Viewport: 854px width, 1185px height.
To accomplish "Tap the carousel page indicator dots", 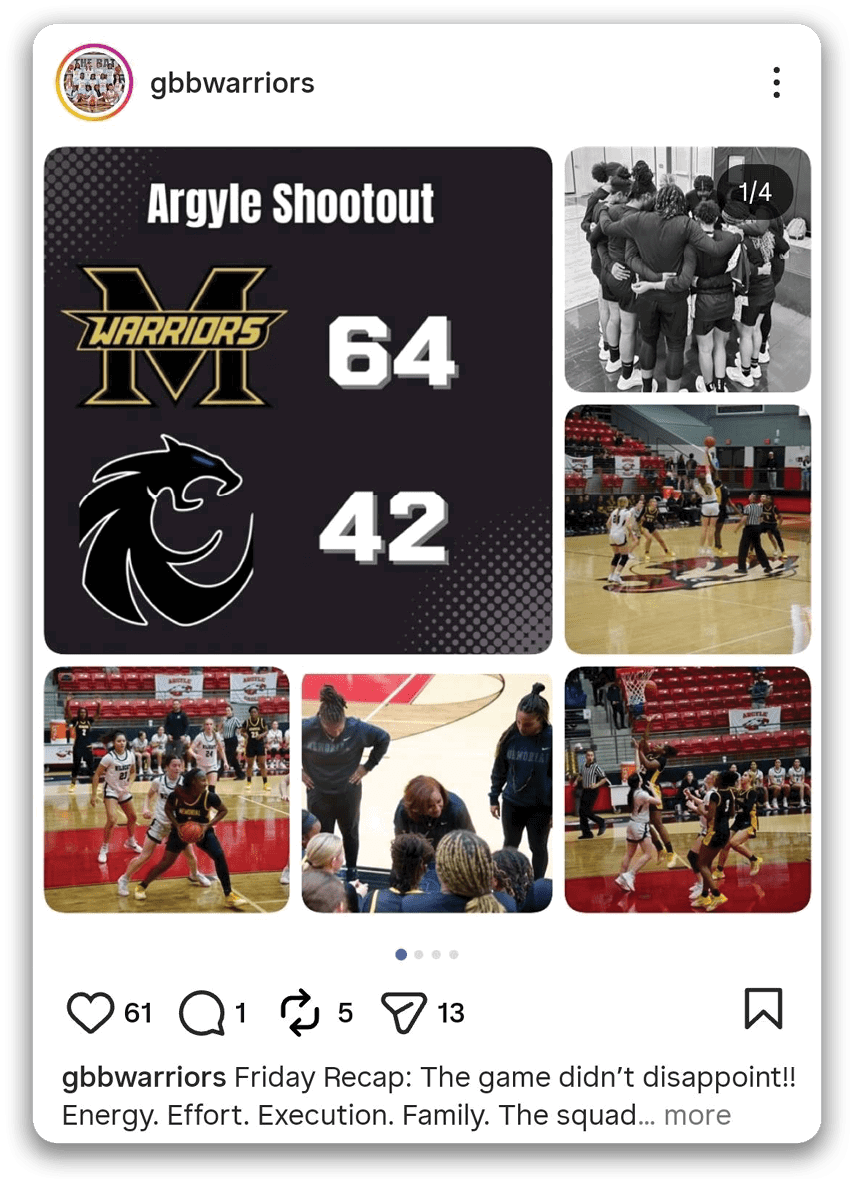I will coord(427,955).
